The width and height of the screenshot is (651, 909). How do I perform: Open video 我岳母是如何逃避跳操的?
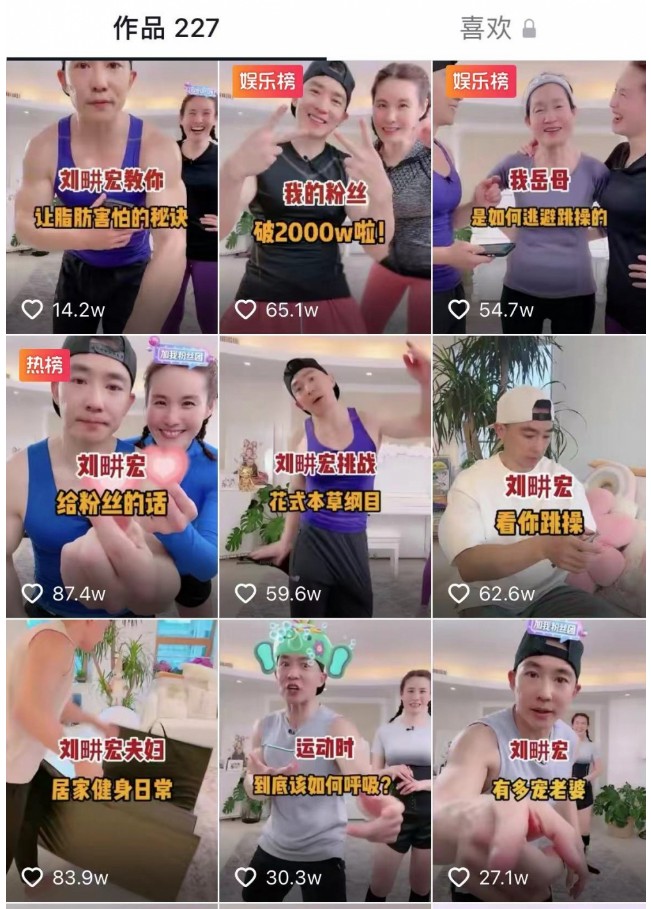point(539,197)
